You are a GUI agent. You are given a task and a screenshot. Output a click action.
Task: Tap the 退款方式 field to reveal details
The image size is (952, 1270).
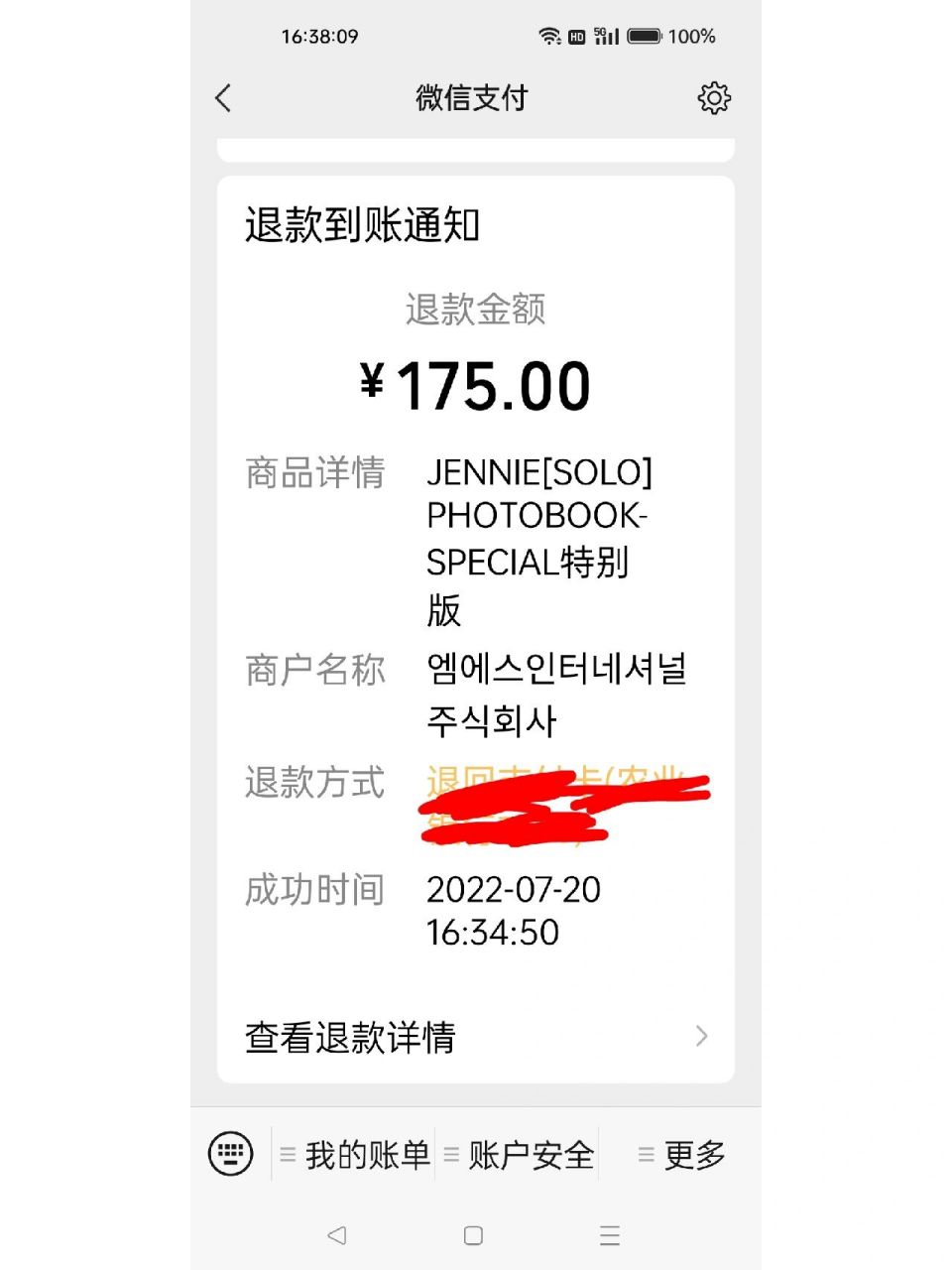click(x=314, y=784)
